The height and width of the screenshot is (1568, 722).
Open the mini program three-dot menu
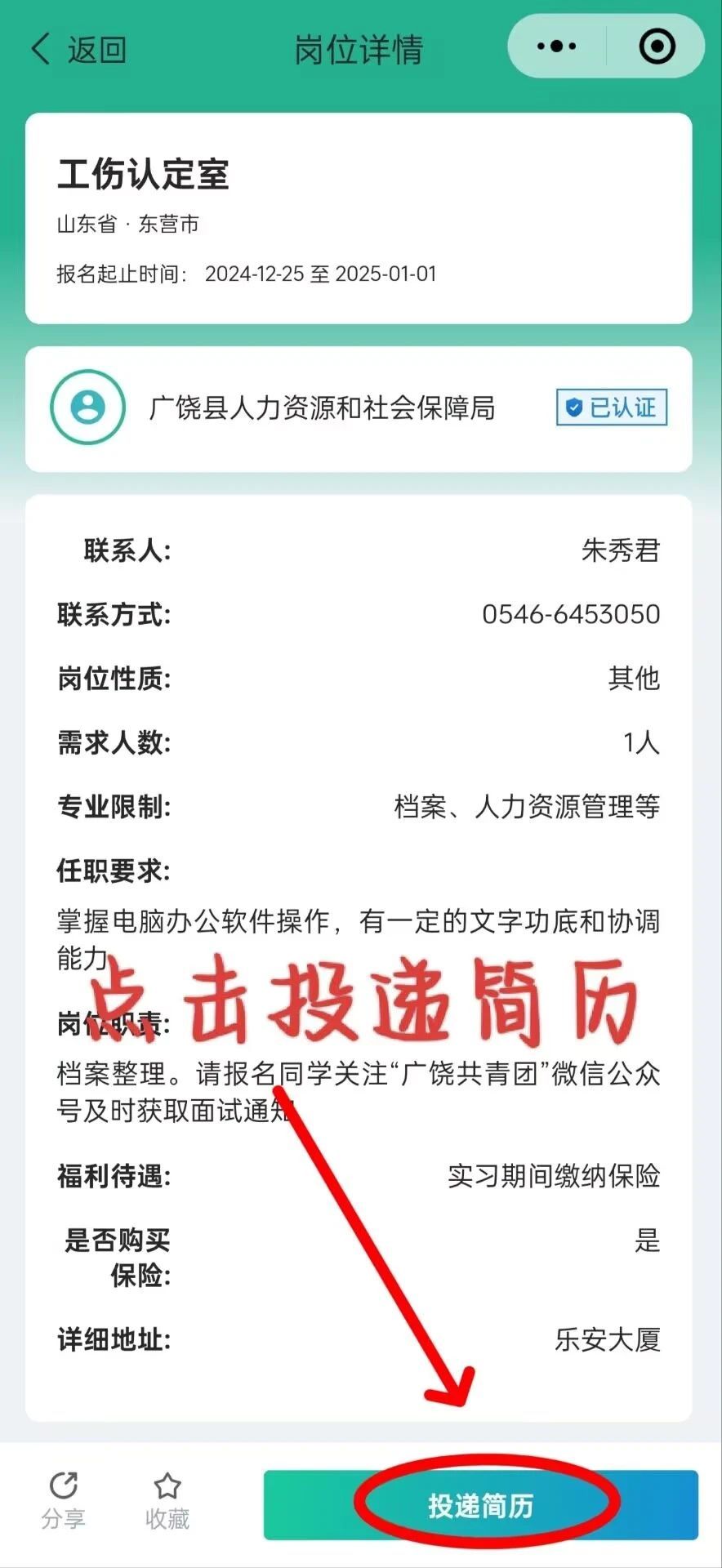point(557,47)
